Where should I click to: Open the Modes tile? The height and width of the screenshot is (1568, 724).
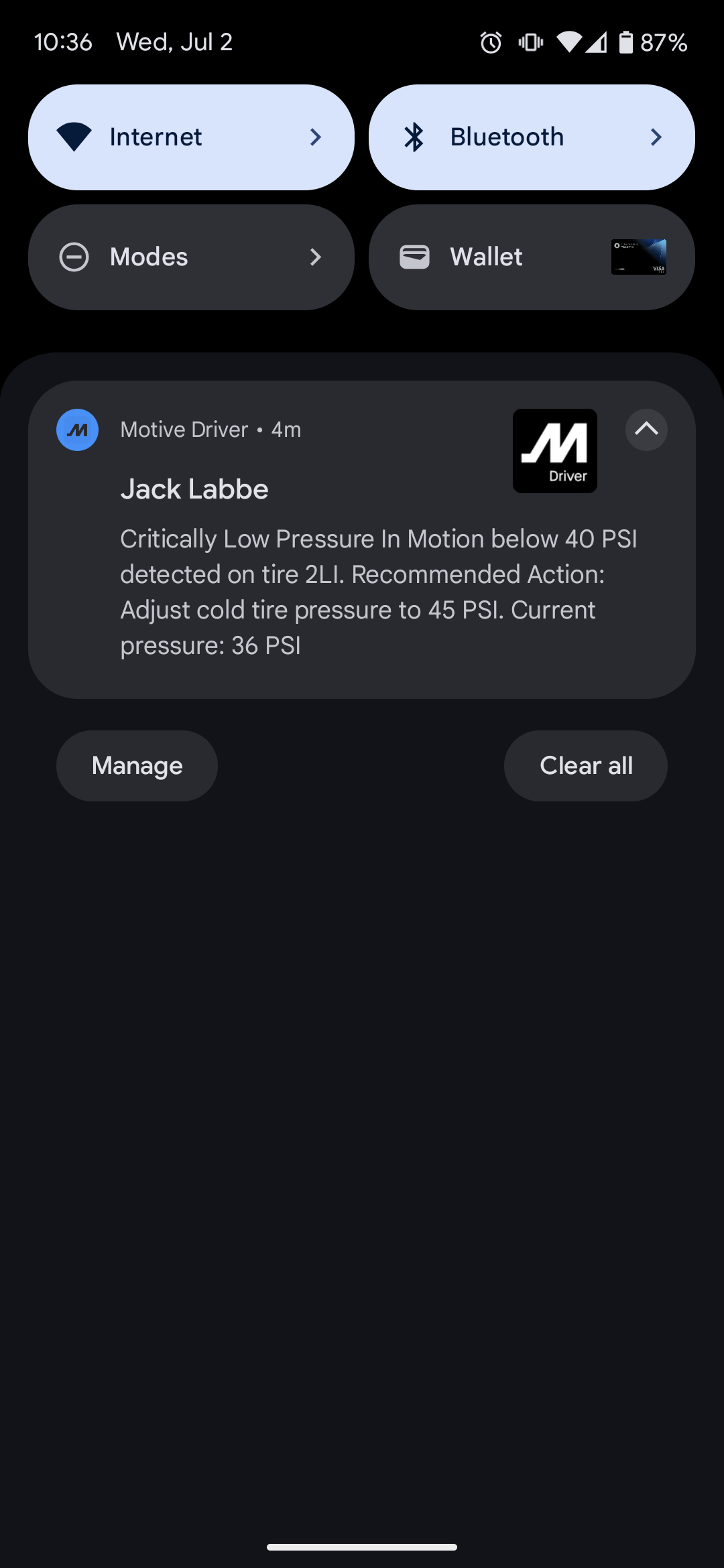[x=191, y=257]
